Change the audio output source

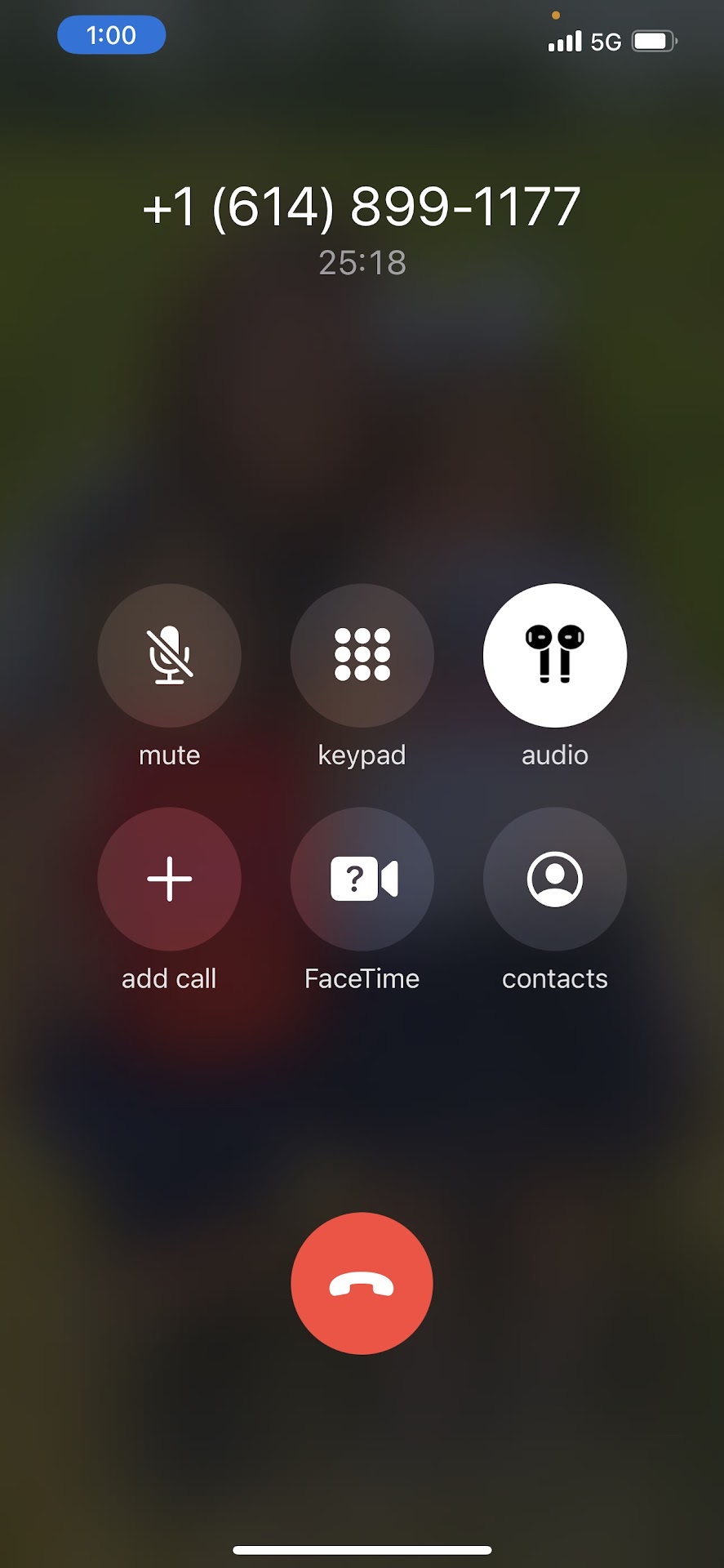coord(555,655)
